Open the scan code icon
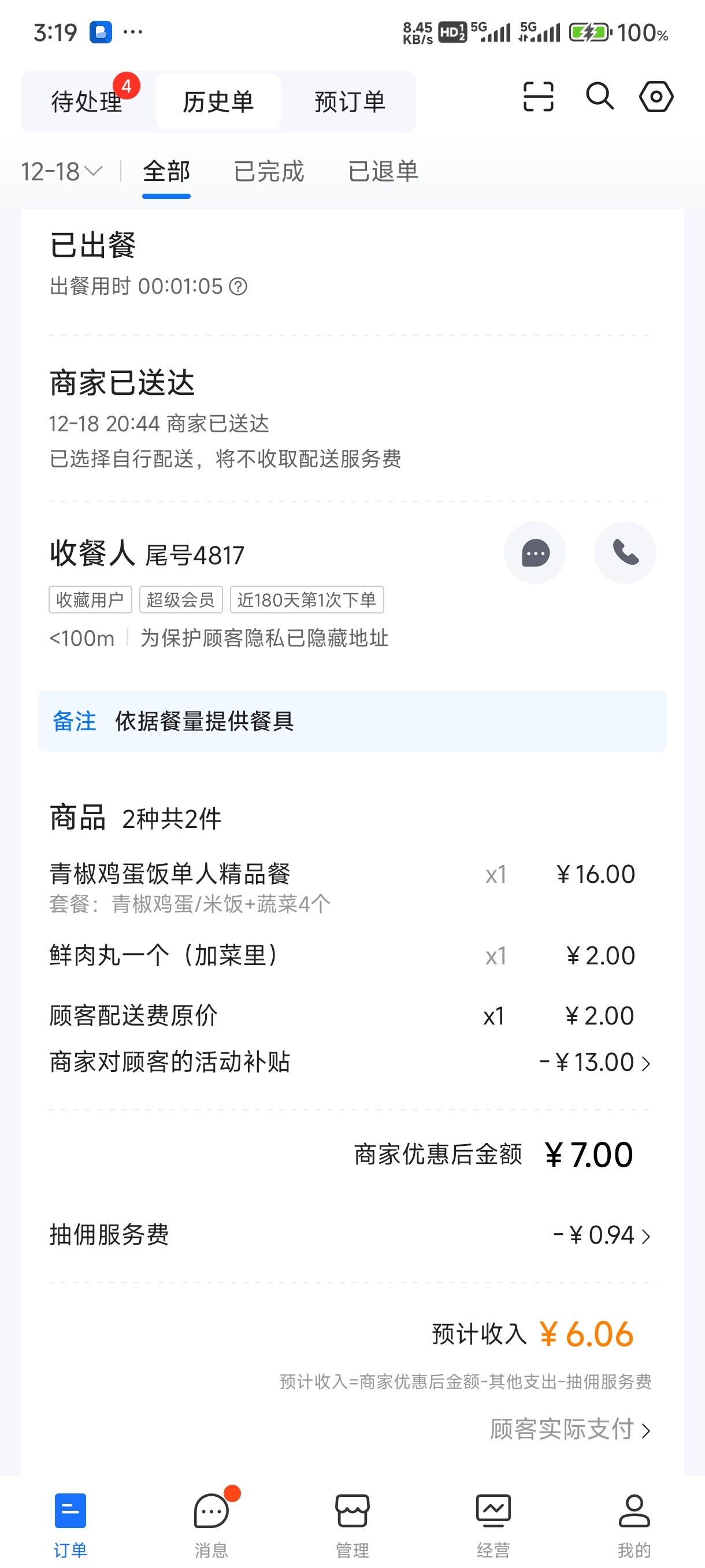The image size is (705, 1568). [539, 97]
